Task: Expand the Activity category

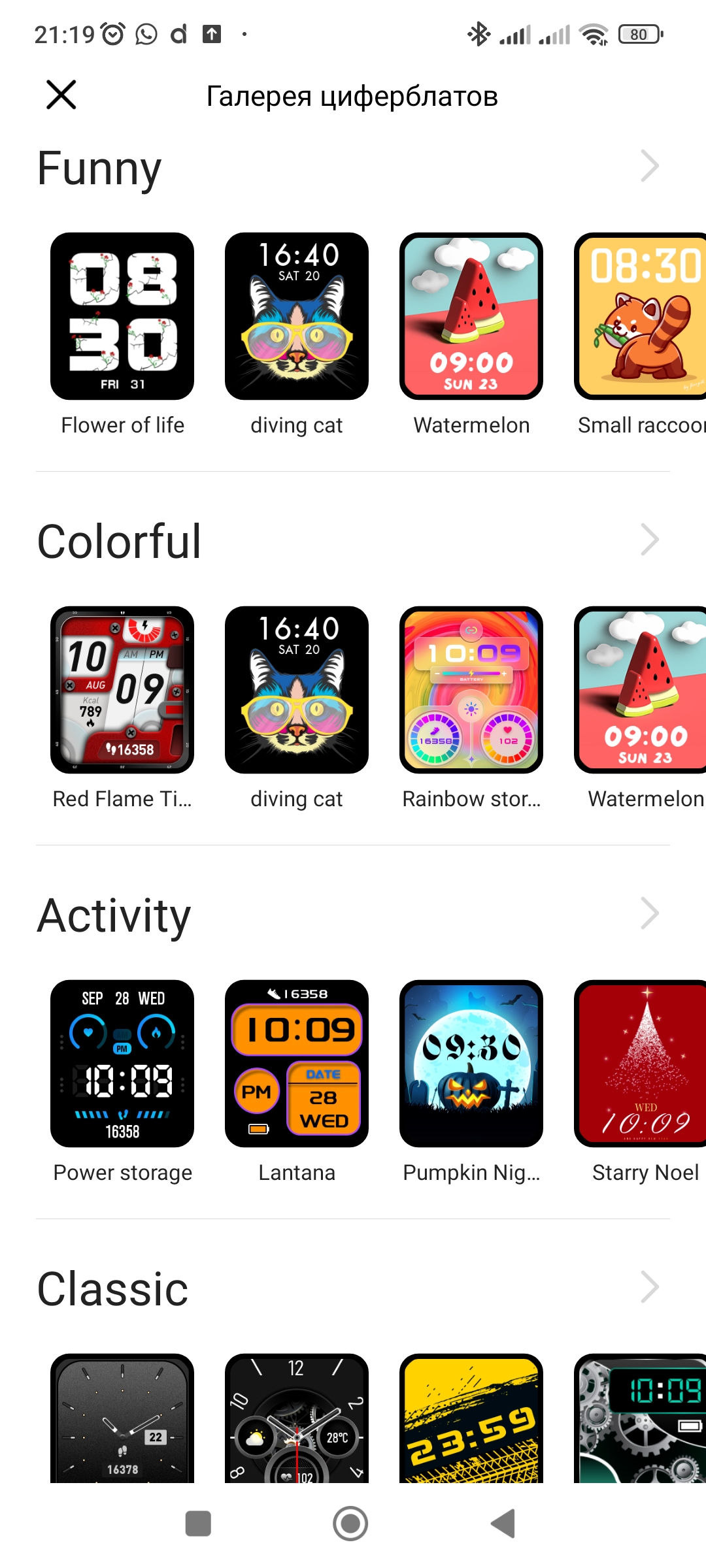Action: [x=649, y=913]
